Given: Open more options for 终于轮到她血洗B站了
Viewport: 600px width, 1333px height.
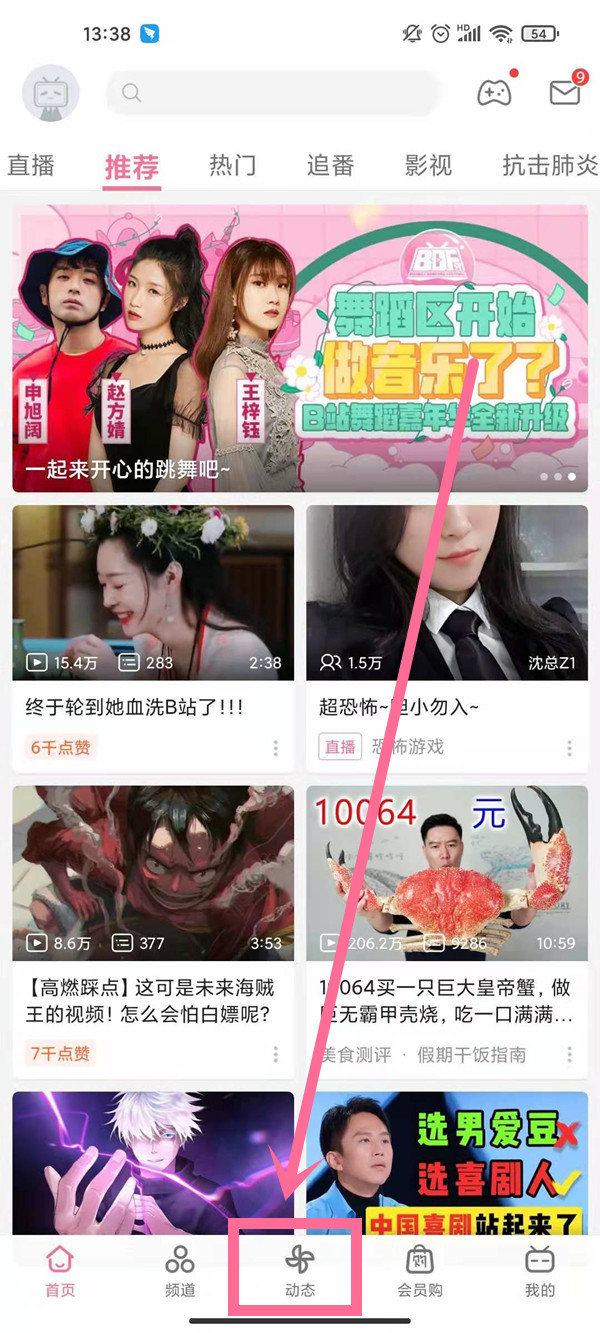Looking at the screenshot, I should point(276,748).
